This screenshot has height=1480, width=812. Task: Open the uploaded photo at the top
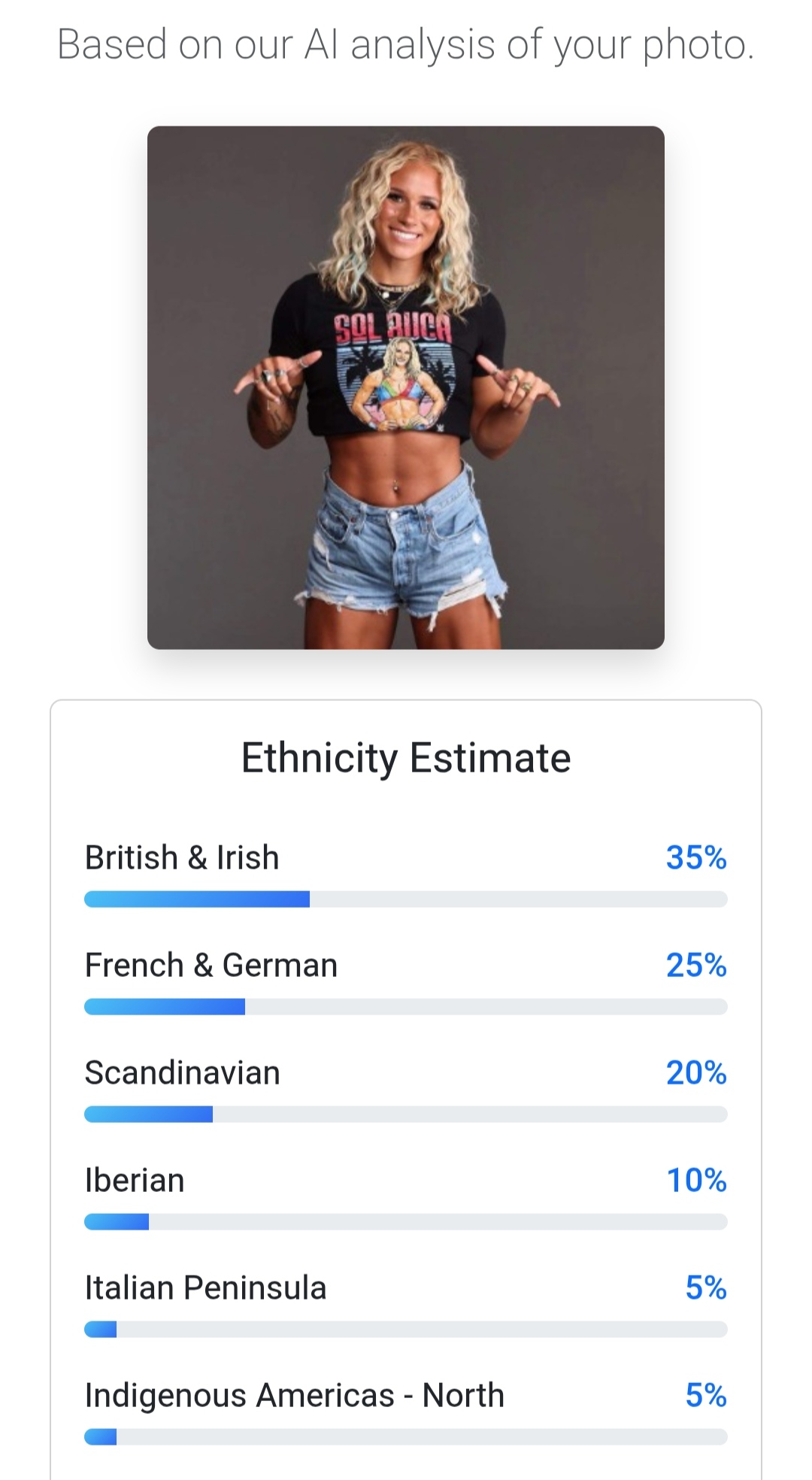(406, 387)
